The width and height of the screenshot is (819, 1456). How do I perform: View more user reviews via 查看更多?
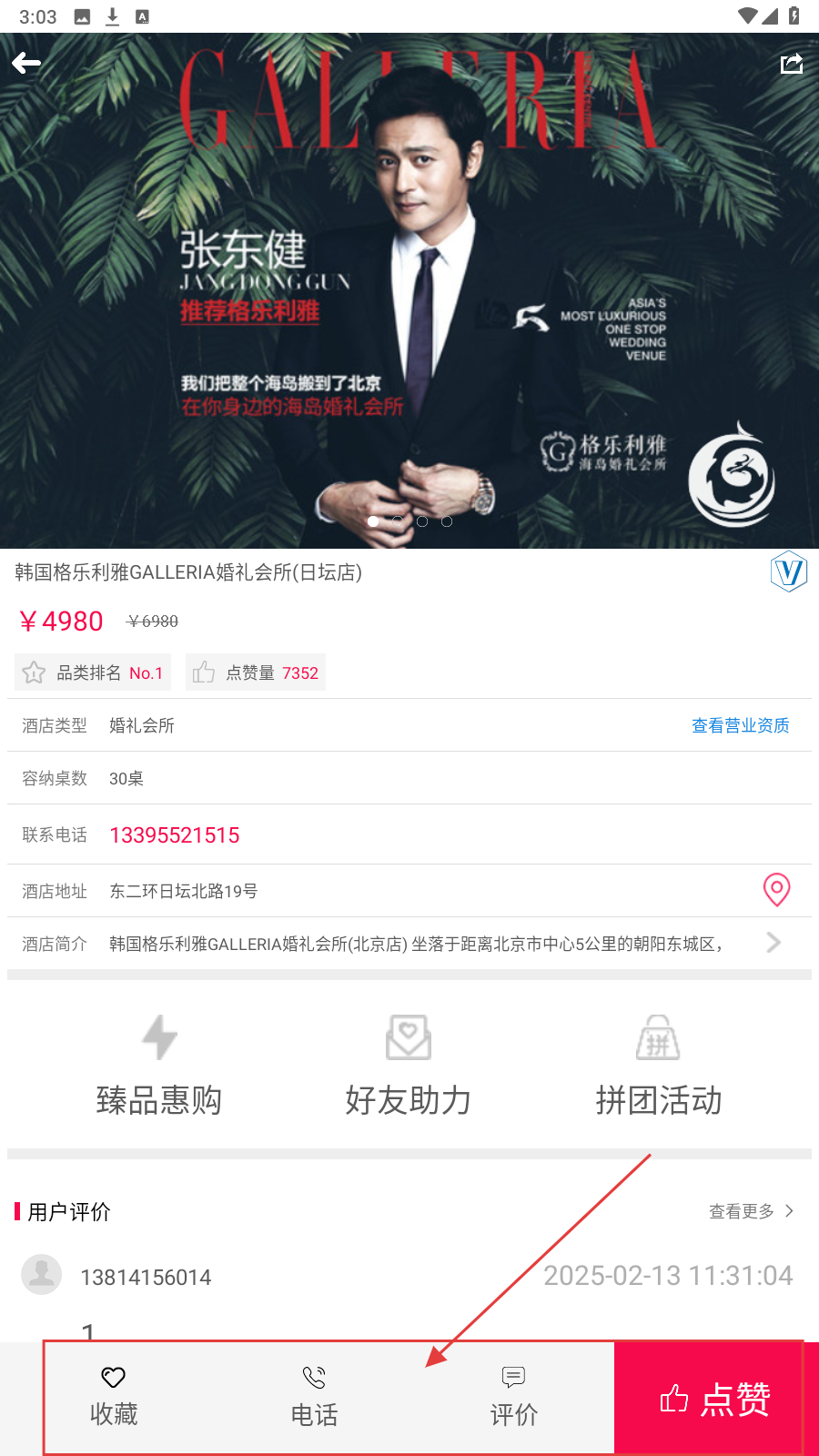(751, 1211)
